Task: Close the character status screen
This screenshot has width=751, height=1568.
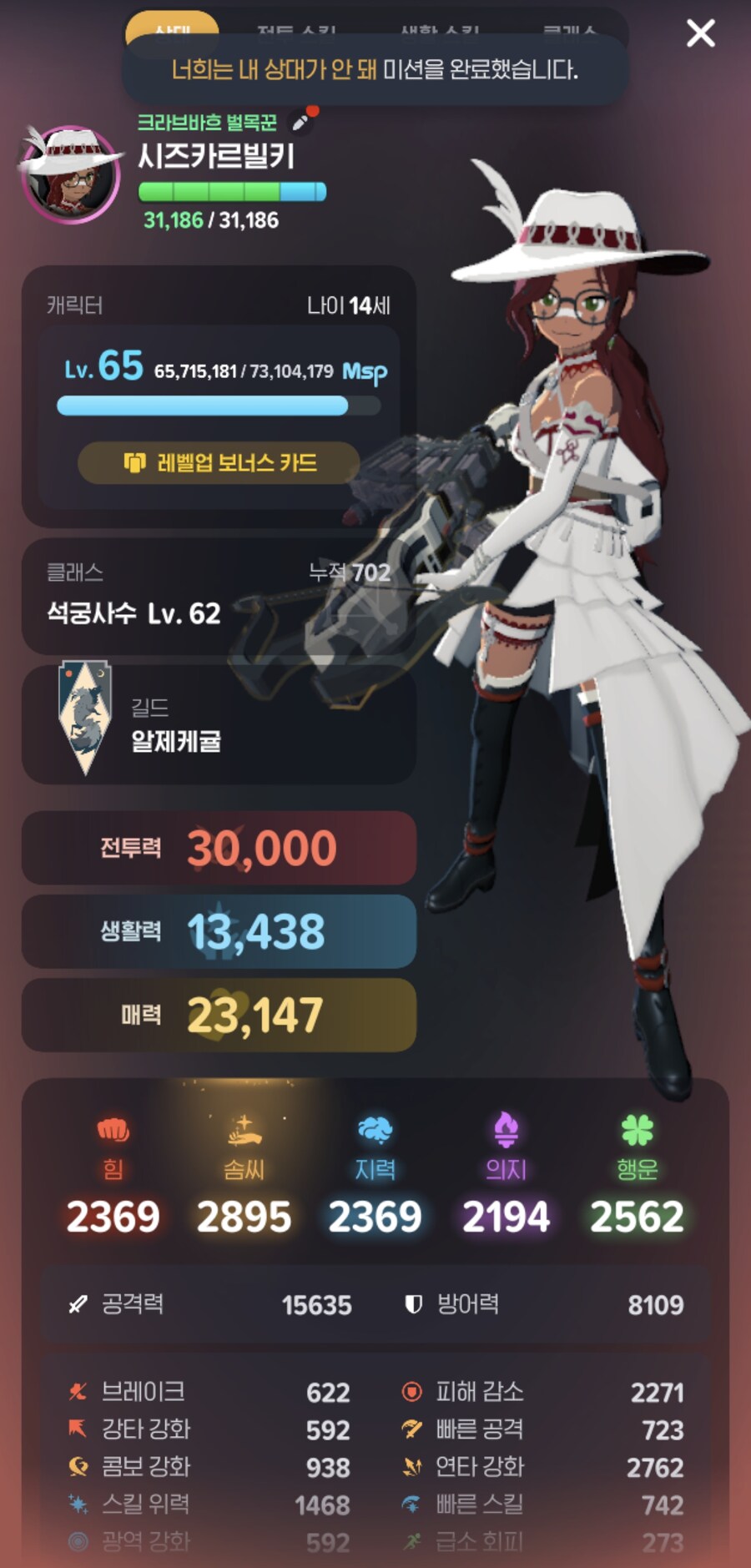Action: pos(700,33)
